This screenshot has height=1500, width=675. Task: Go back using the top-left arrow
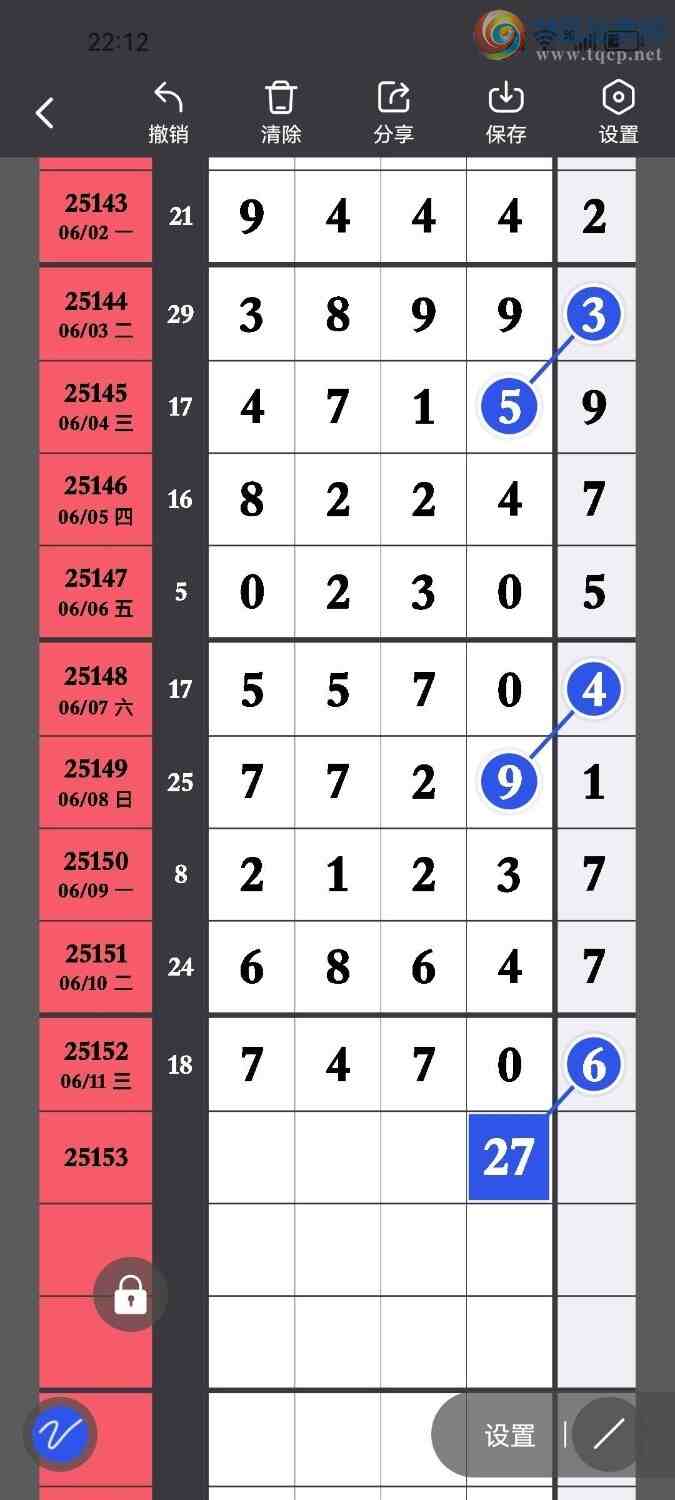click(x=45, y=113)
